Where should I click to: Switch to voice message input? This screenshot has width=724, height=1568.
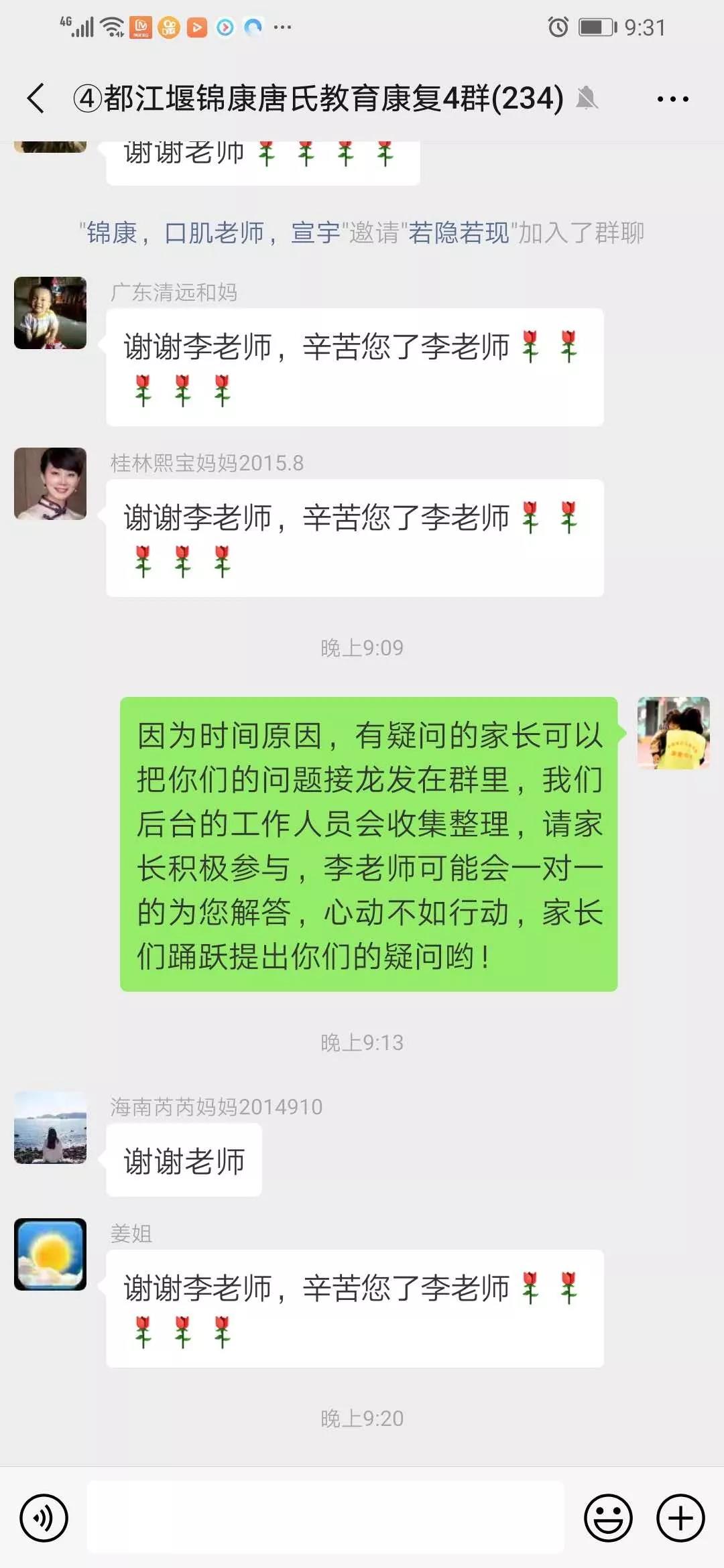coord(44,1518)
